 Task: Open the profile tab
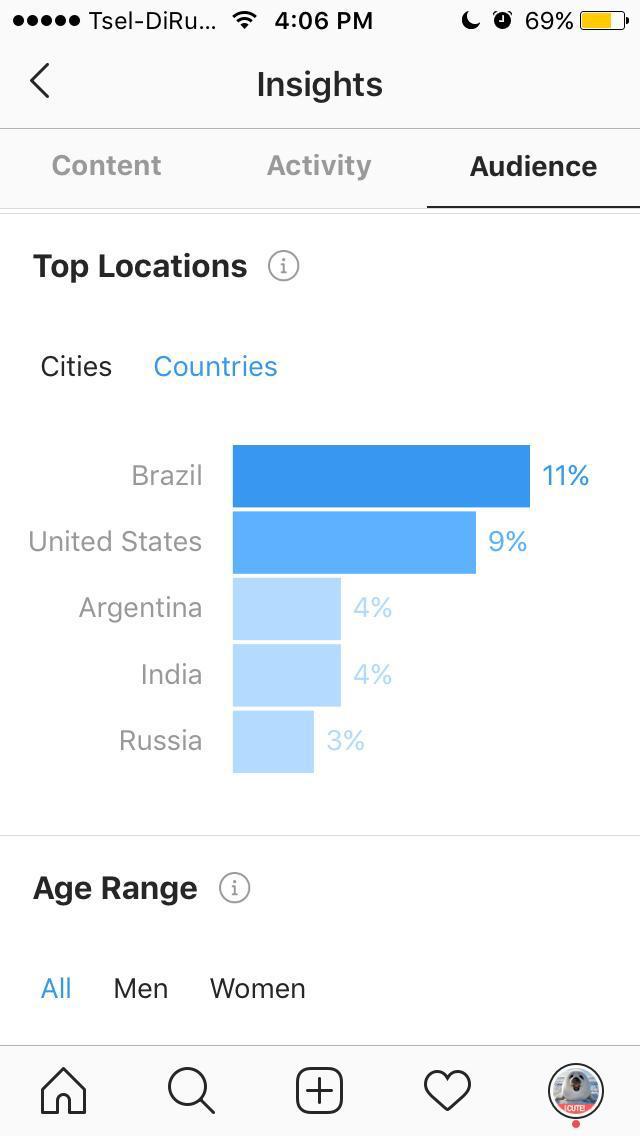[575, 1090]
